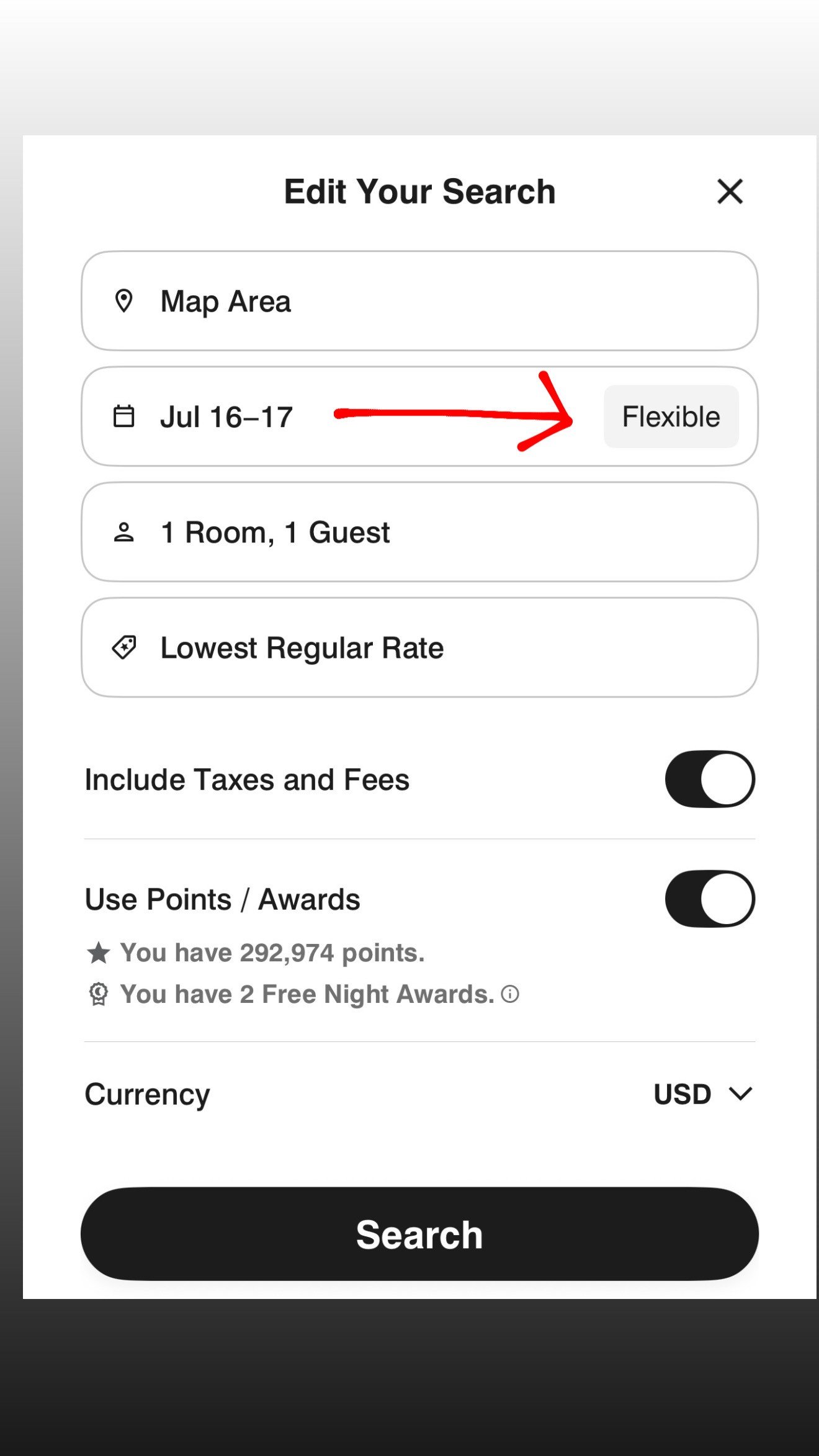The image size is (819, 1456).
Task: Open the USD currency dropdown
Action: pyautogui.click(x=703, y=1094)
